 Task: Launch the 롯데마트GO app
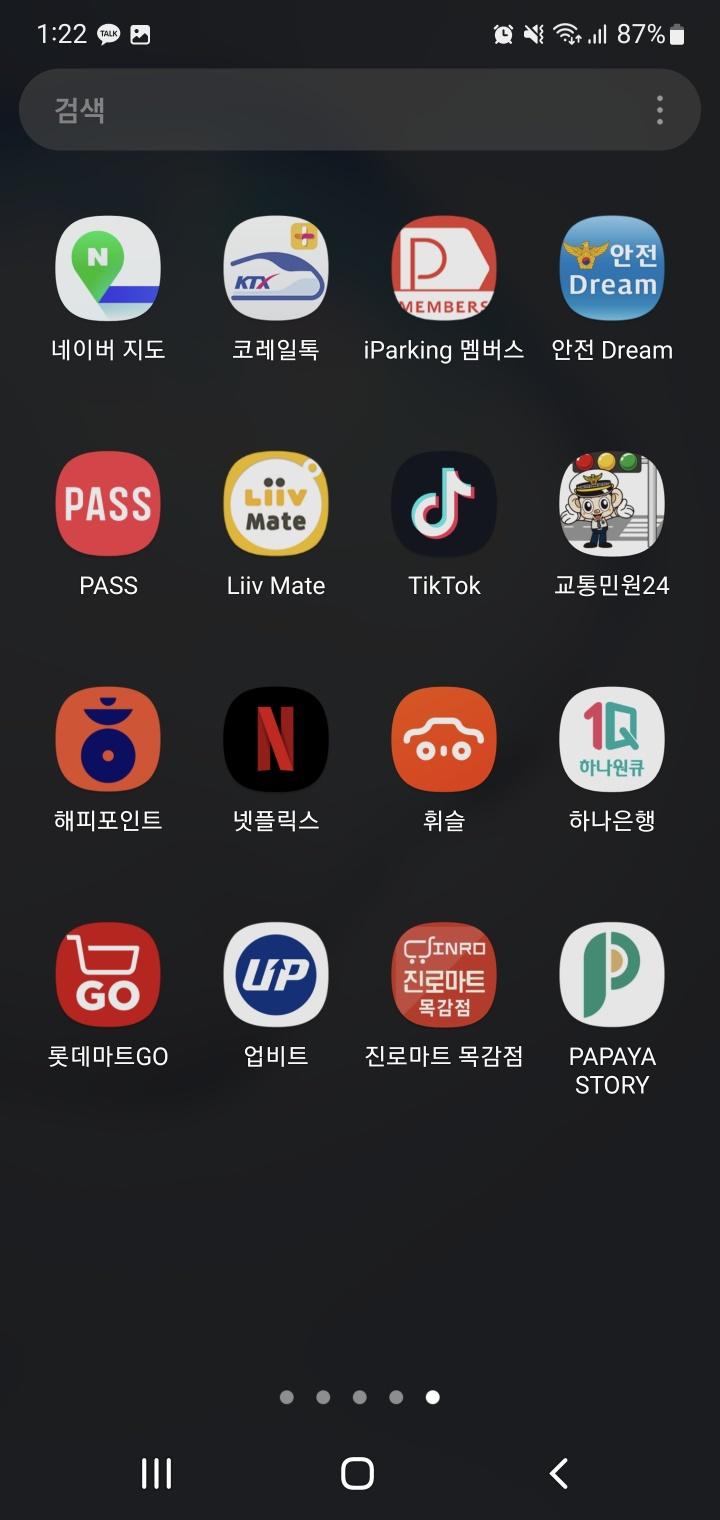(108, 975)
